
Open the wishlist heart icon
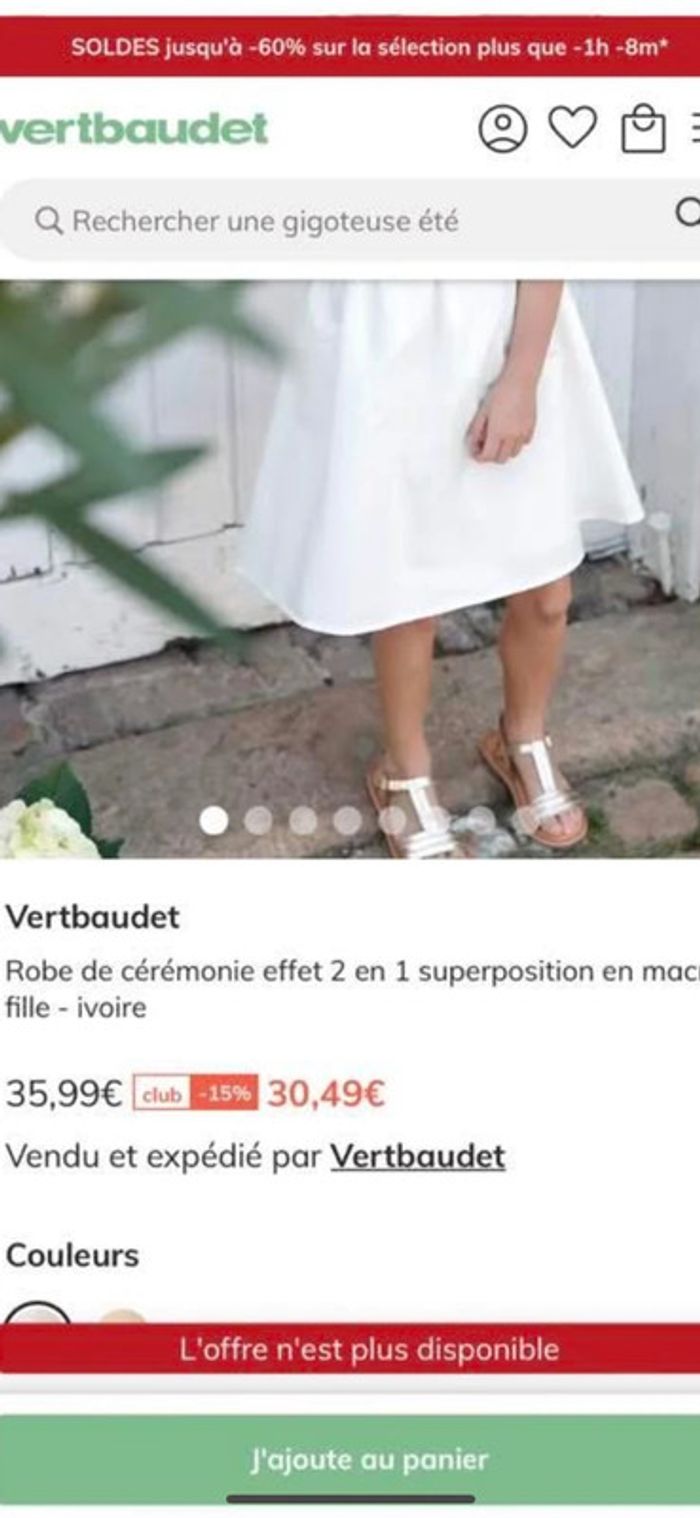tap(573, 129)
